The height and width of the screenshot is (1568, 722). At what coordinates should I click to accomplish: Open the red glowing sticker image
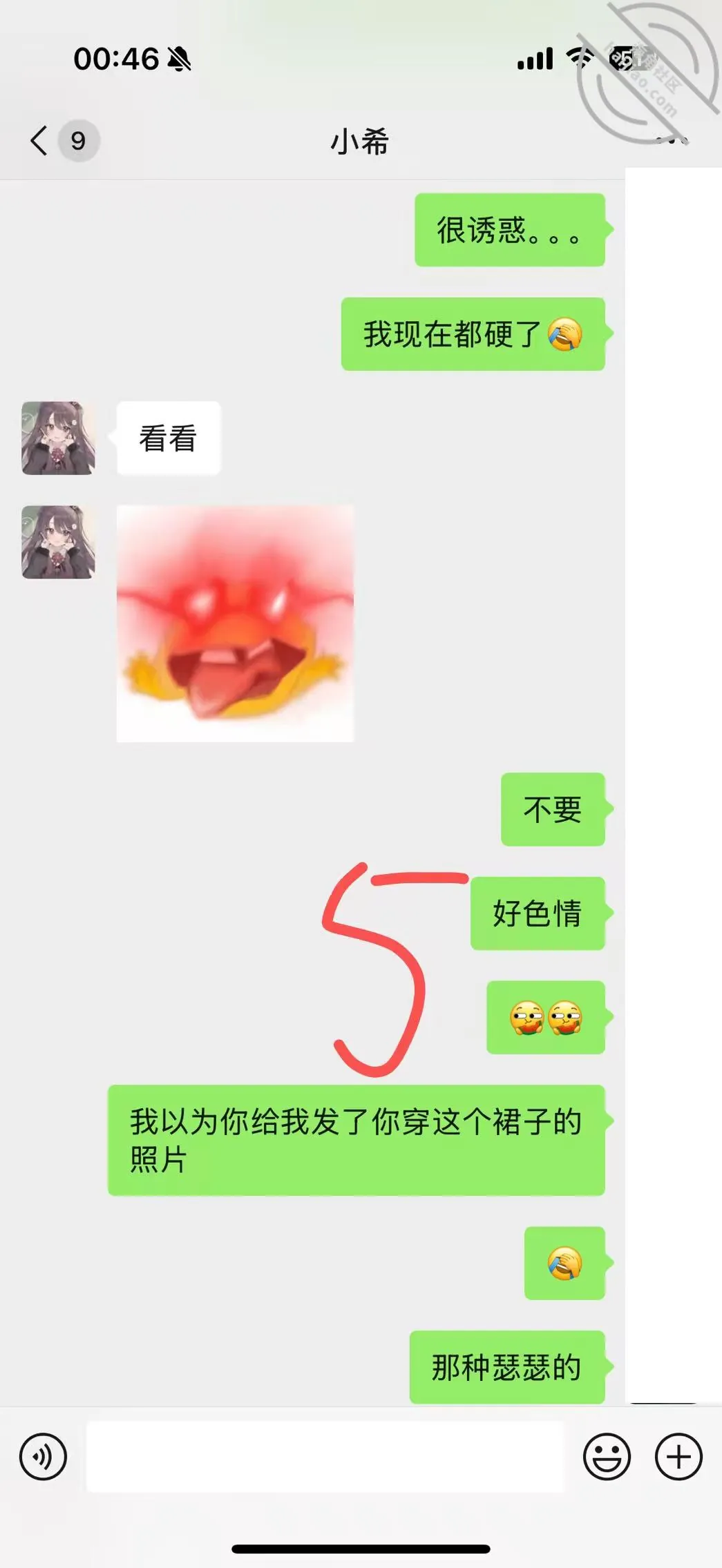point(235,623)
